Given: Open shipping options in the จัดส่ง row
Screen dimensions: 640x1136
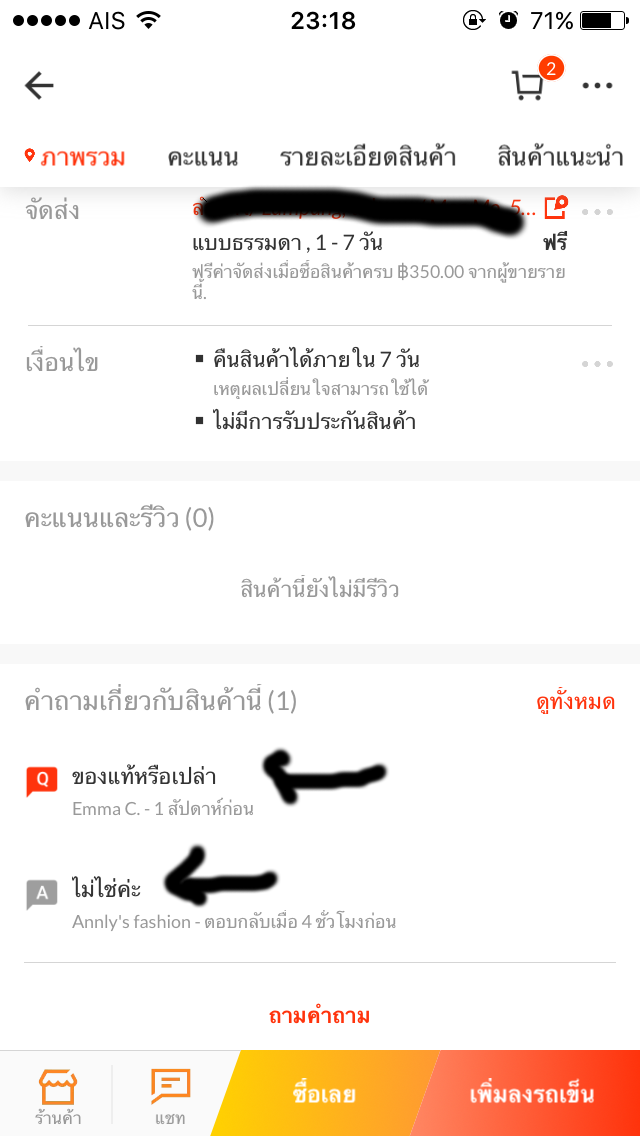Looking at the screenshot, I should pos(597,212).
